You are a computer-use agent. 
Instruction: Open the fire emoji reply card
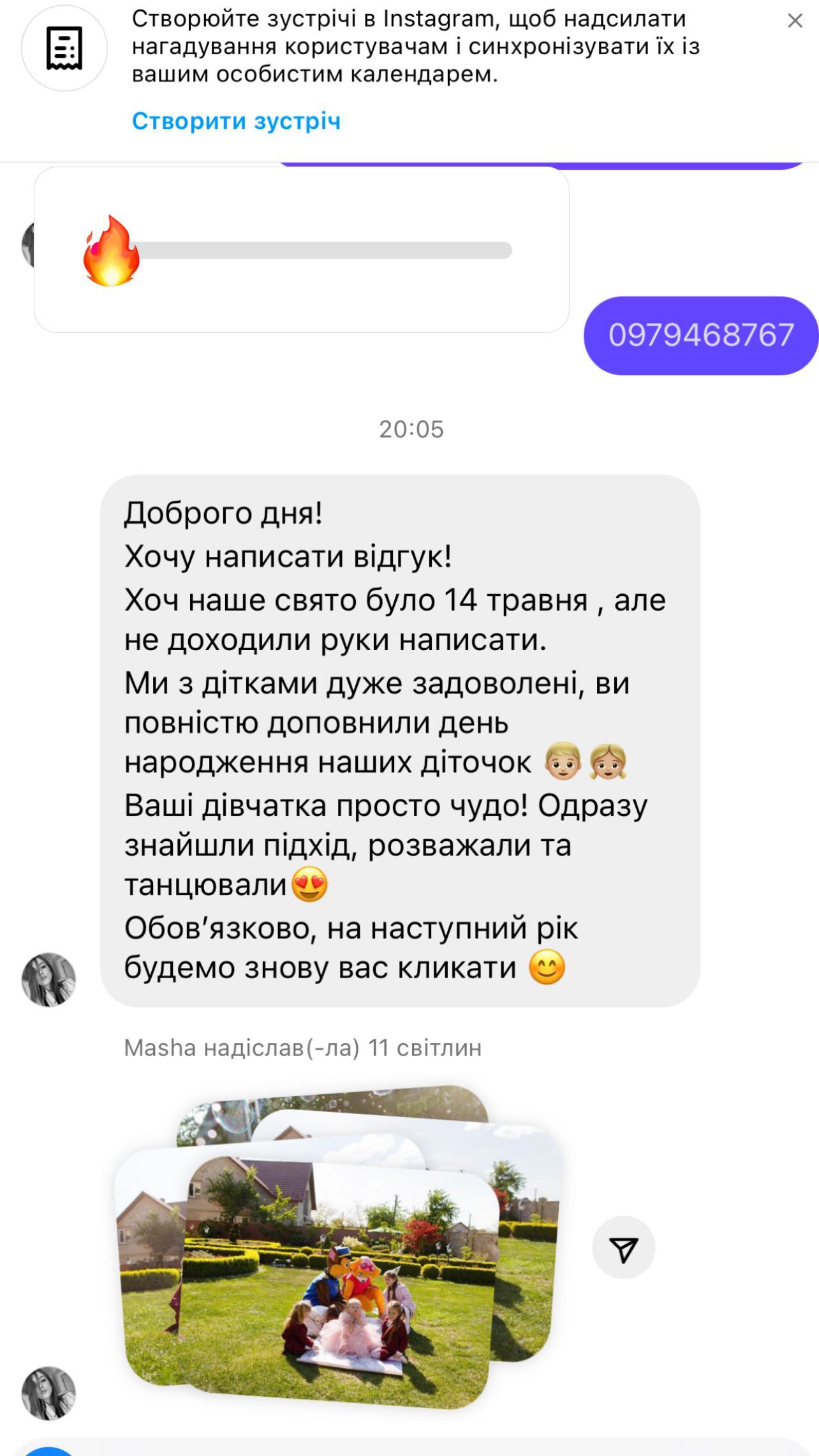pyautogui.click(x=301, y=249)
